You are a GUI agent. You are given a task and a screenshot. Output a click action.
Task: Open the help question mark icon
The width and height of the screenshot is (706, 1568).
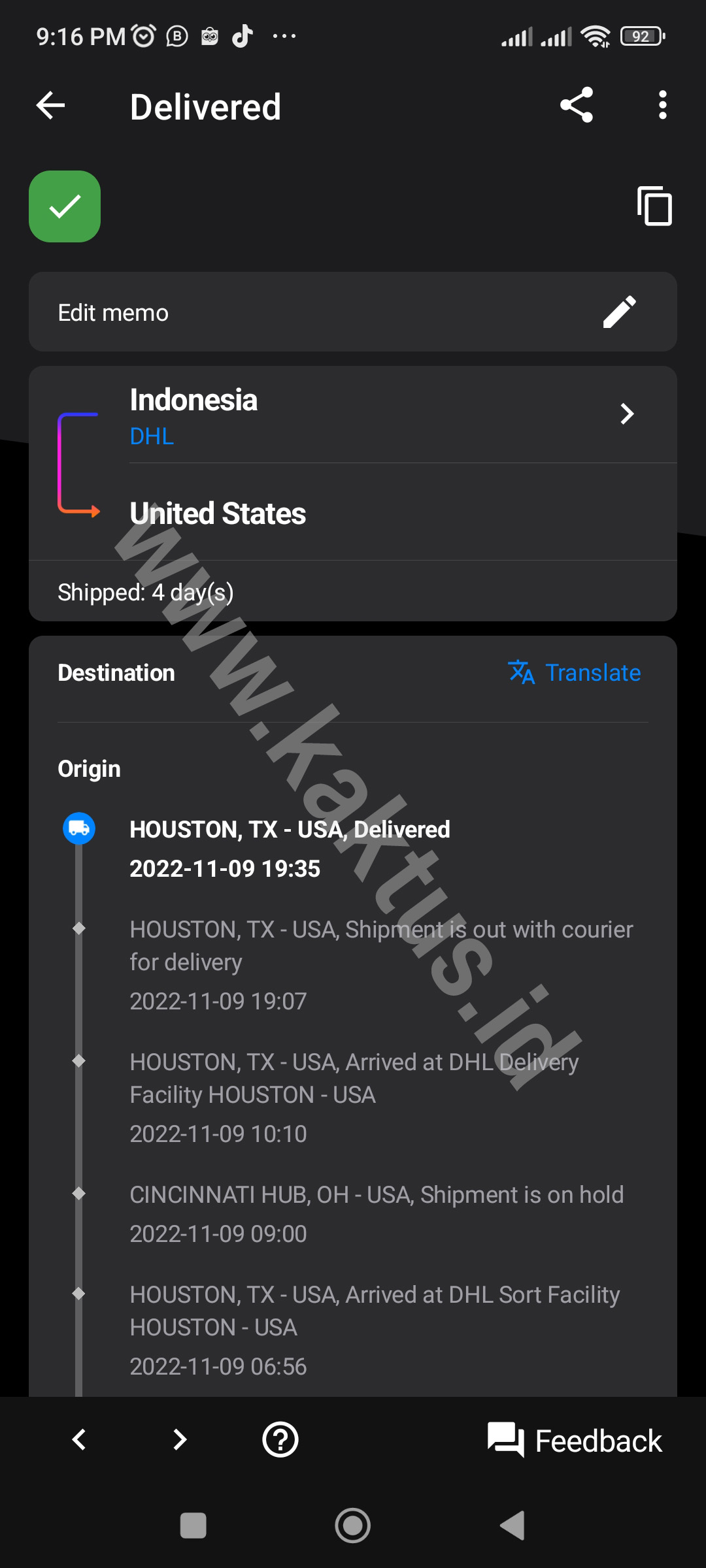tap(280, 1440)
